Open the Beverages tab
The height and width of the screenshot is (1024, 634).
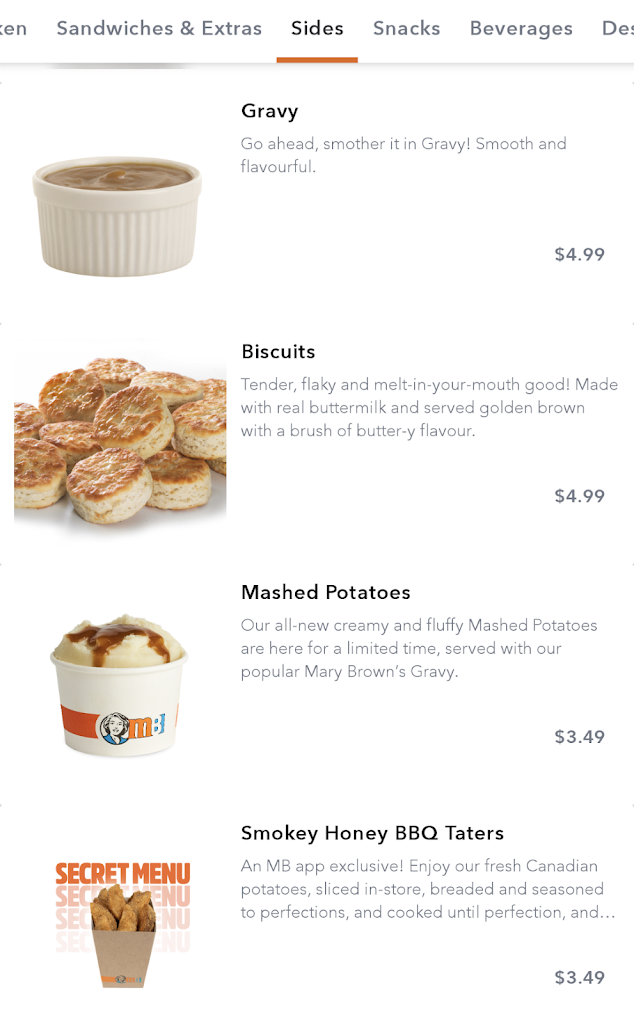coord(521,29)
